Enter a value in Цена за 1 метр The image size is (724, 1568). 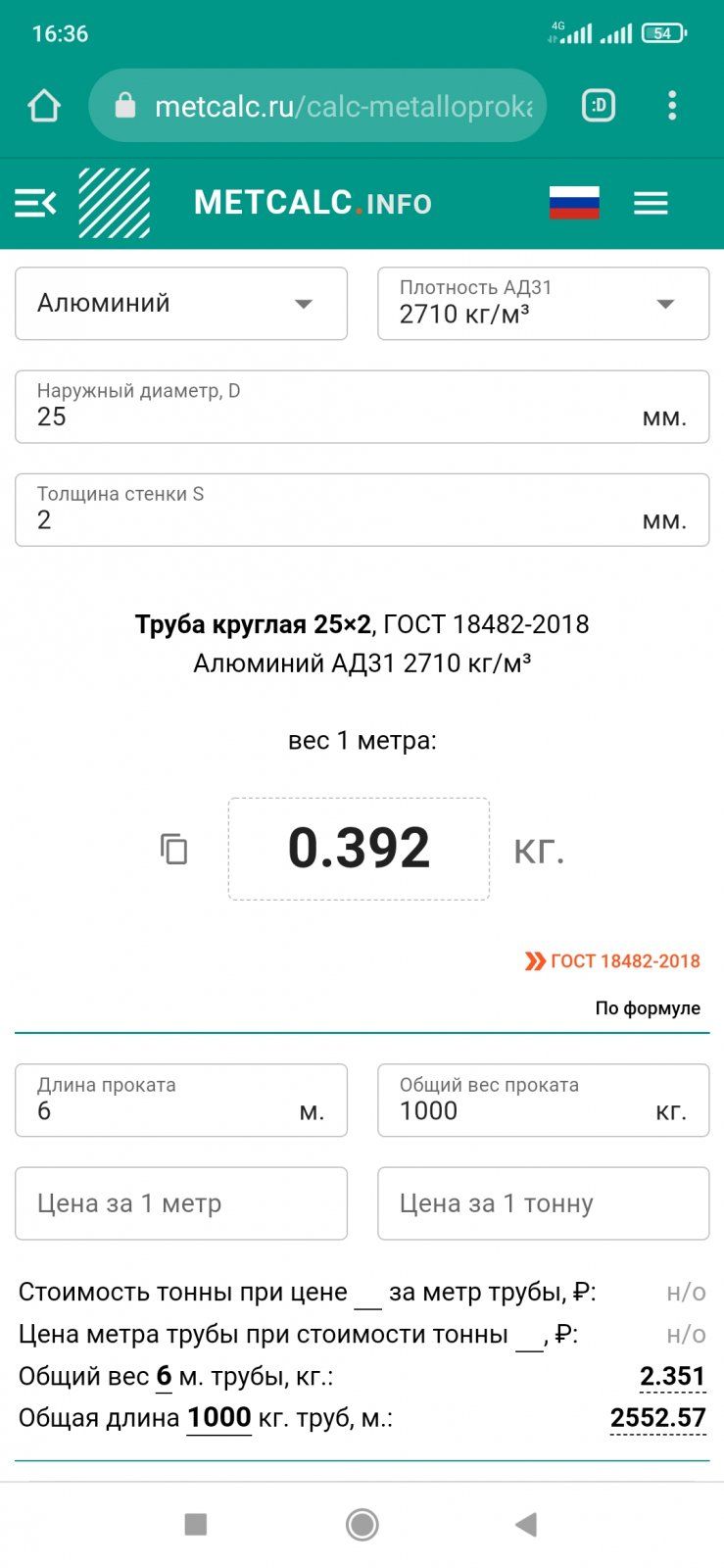(181, 1203)
